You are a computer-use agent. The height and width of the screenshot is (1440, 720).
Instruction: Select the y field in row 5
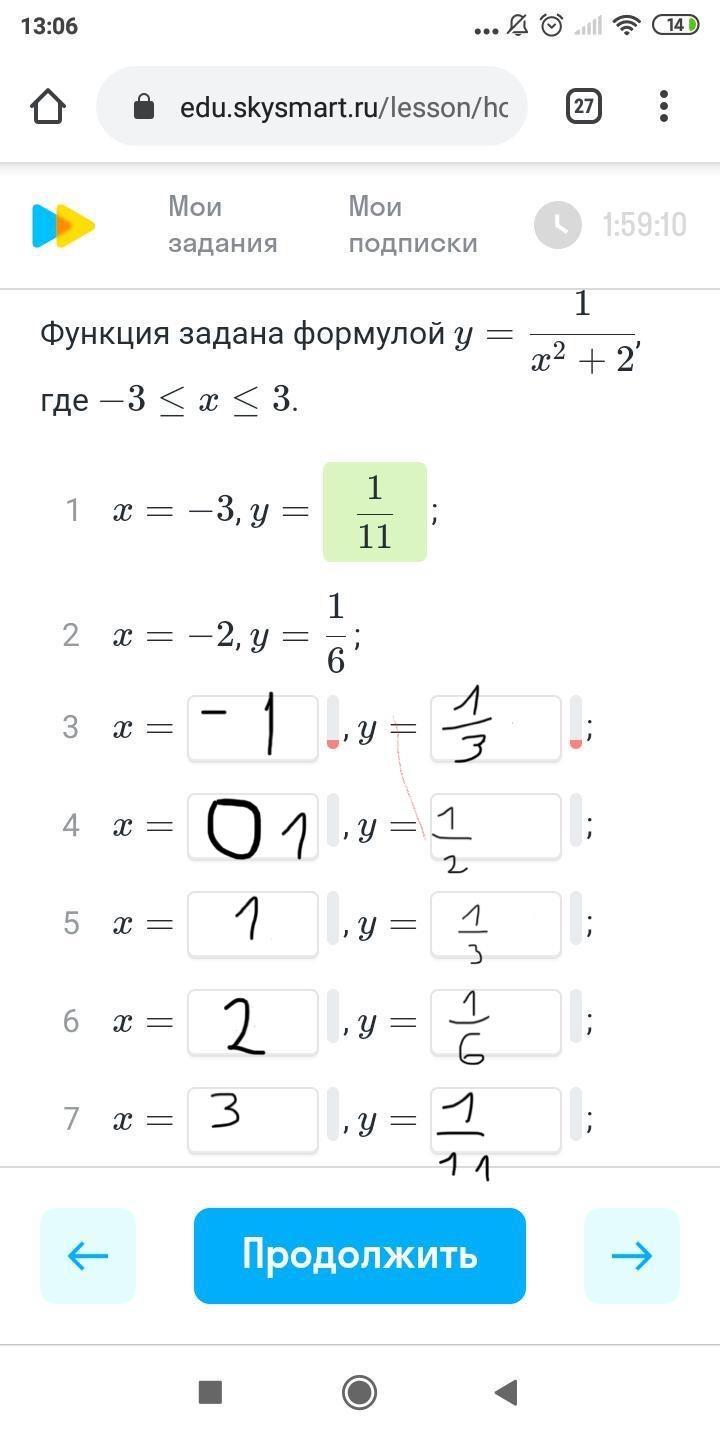pos(495,924)
